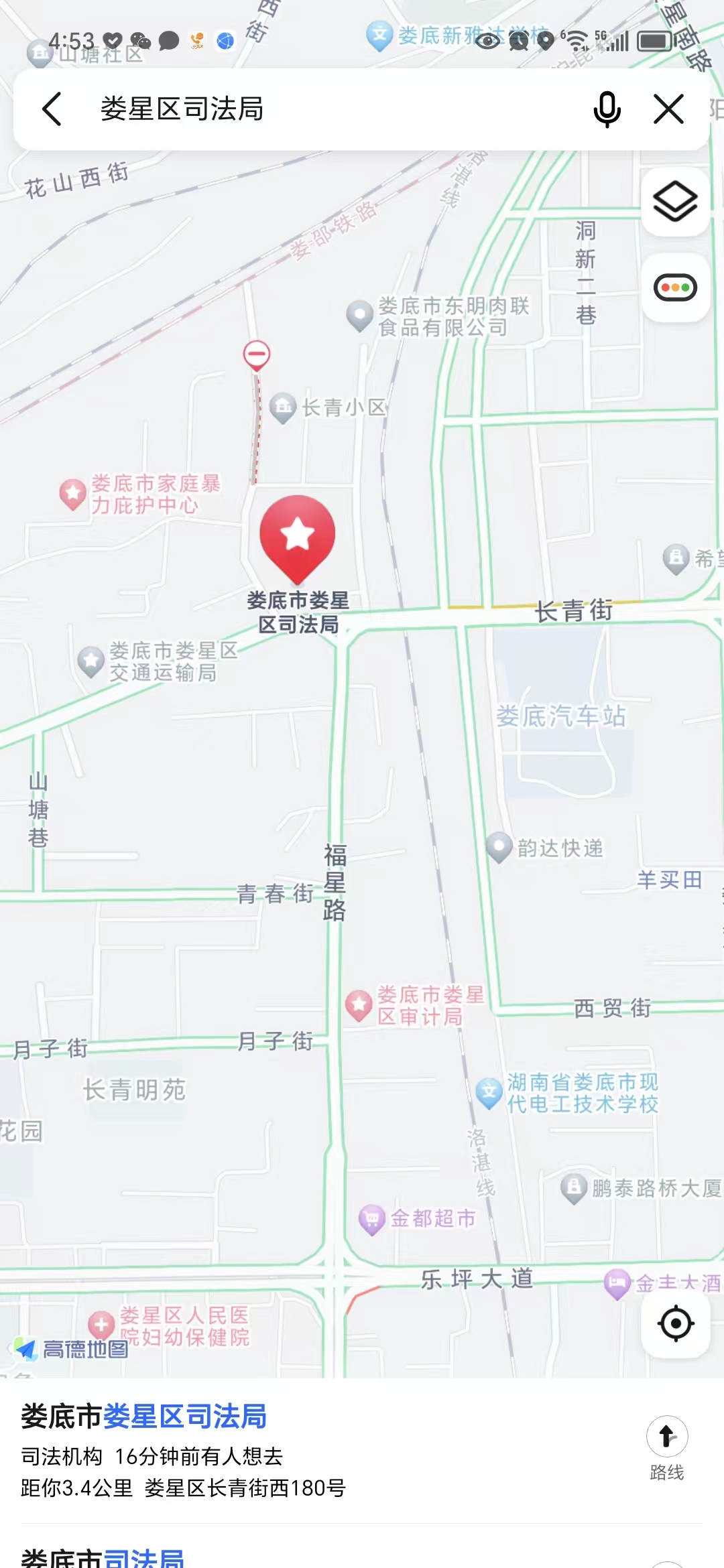Tap the 韵达快递 map marker

click(499, 847)
